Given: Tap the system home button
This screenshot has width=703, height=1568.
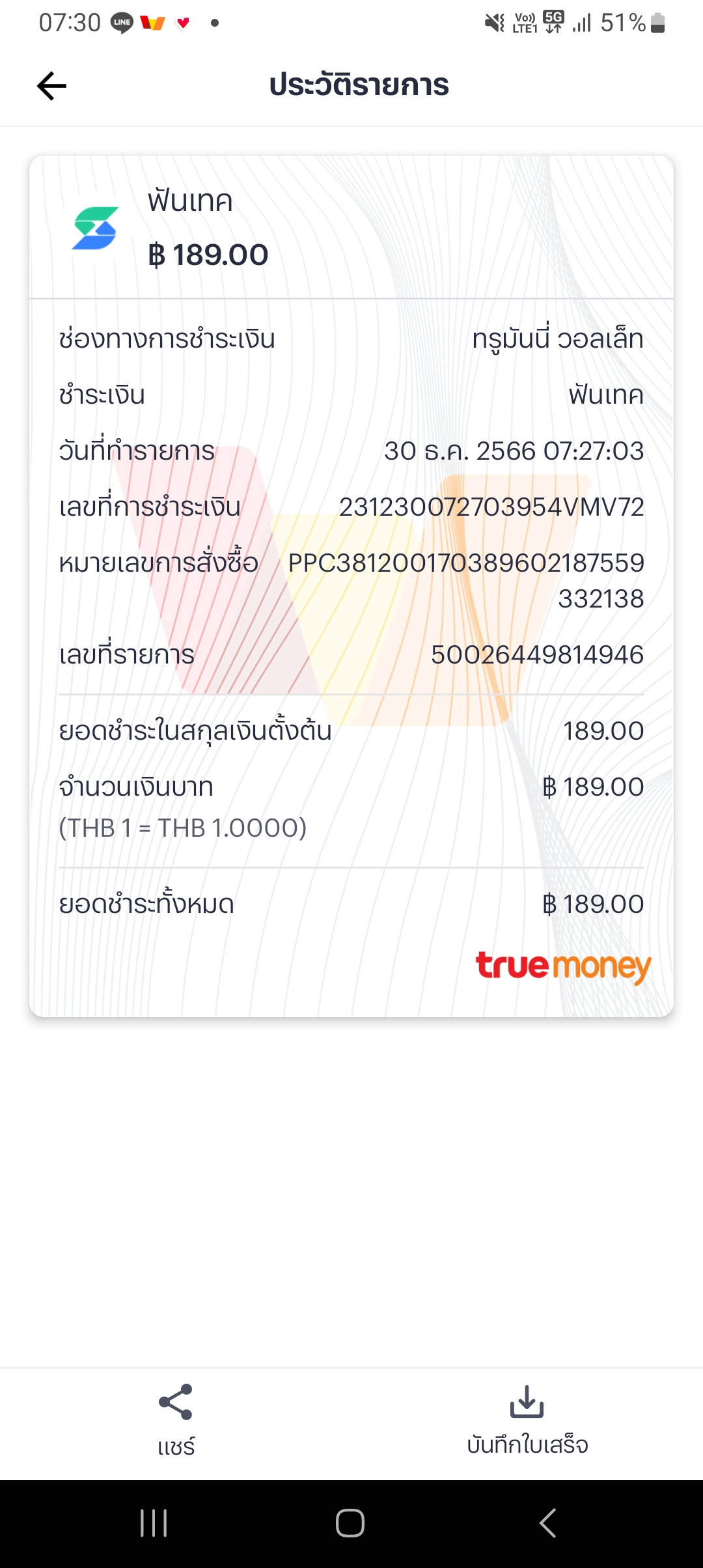Looking at the screenshot, I should pyautogui.click(x=350, y=1523).
